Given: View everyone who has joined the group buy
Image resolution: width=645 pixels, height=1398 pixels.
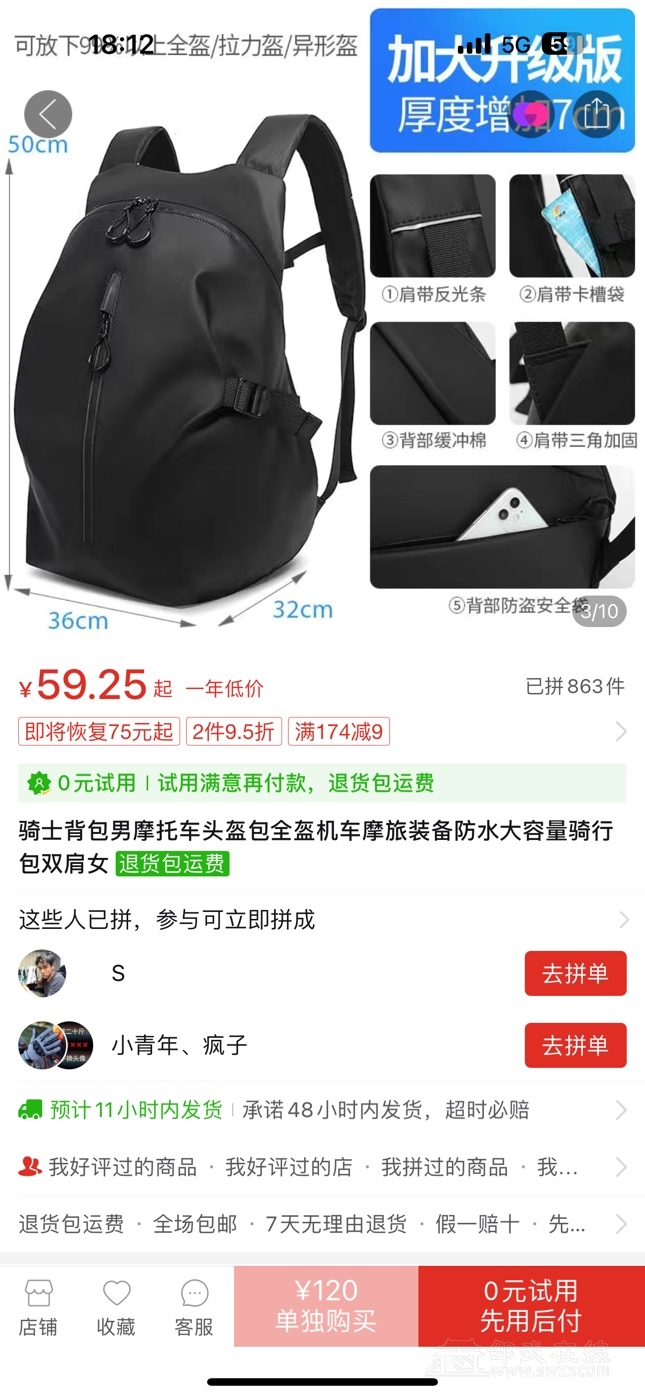Looking at the screenshot, I should point(622,920).
